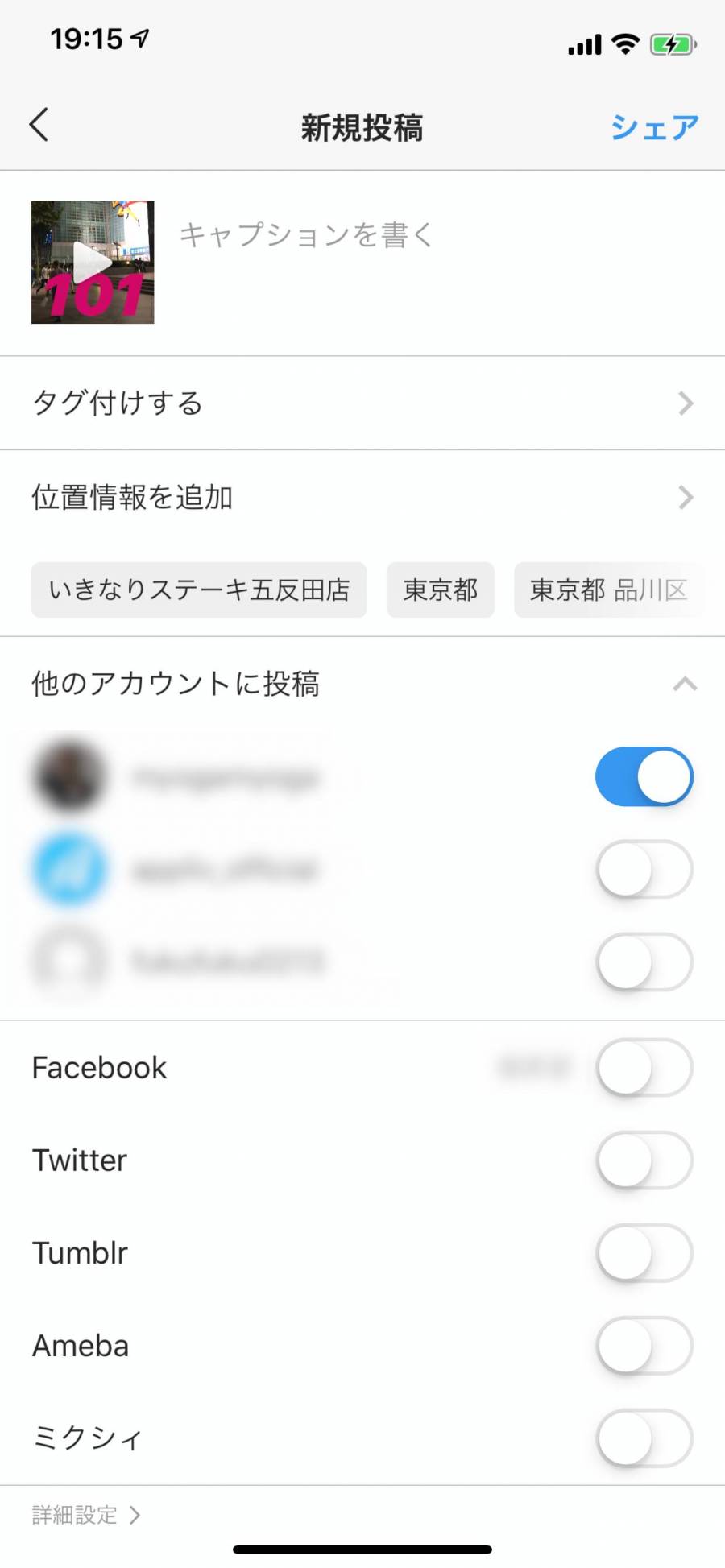Toggle Tumblr sharing on
The image size is (725, 1568).
(644, 1253)
